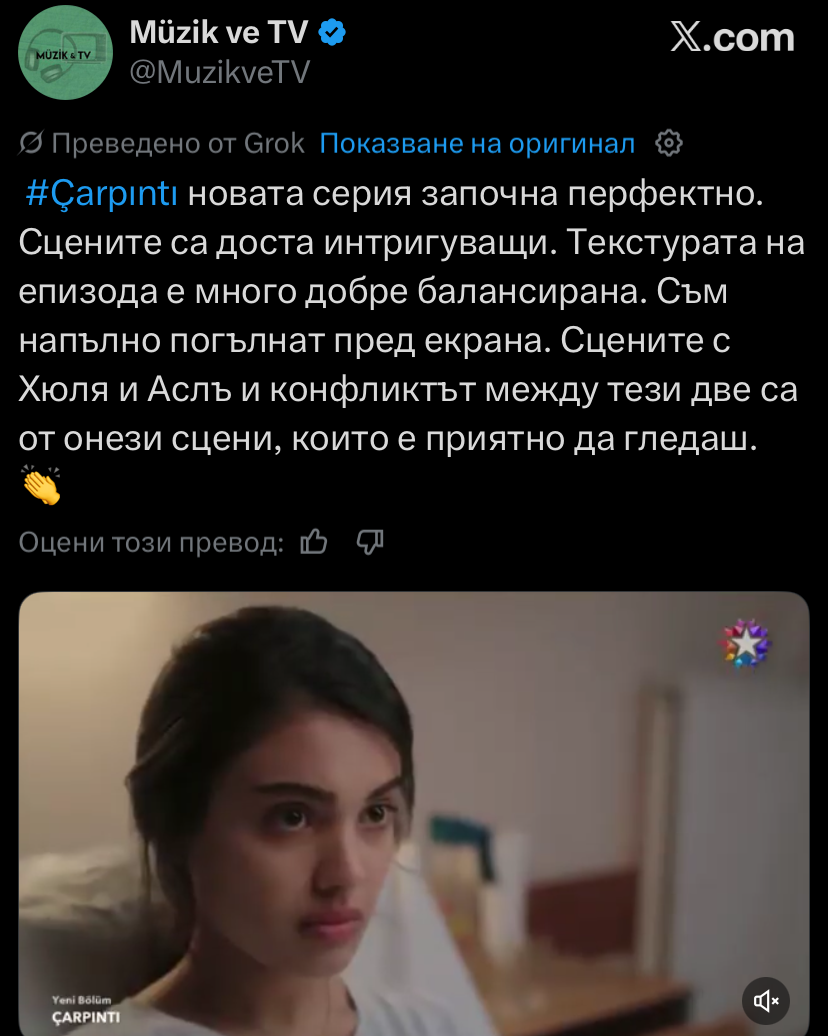Unmute the video sound

[x=769, y=1000]
